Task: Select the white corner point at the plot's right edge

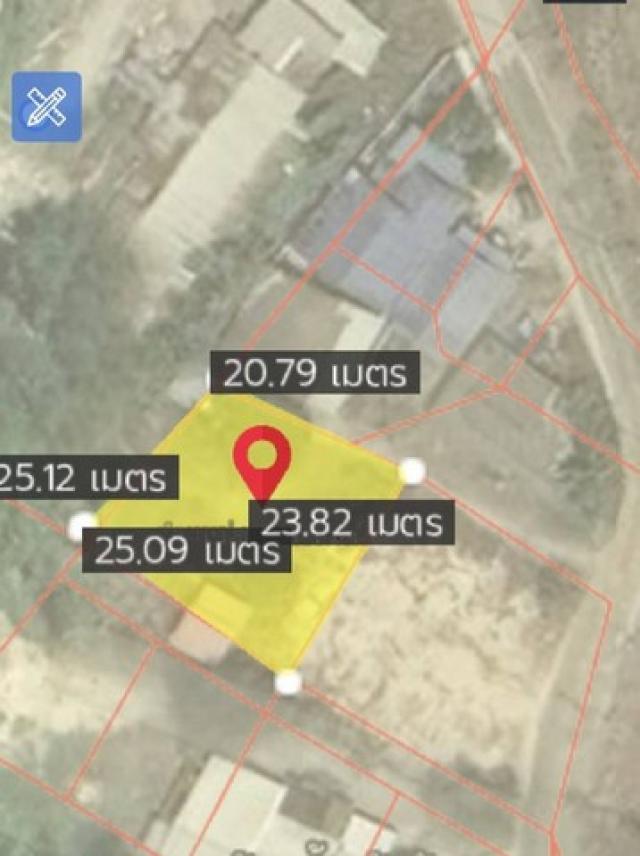Action: pos(412,471)
